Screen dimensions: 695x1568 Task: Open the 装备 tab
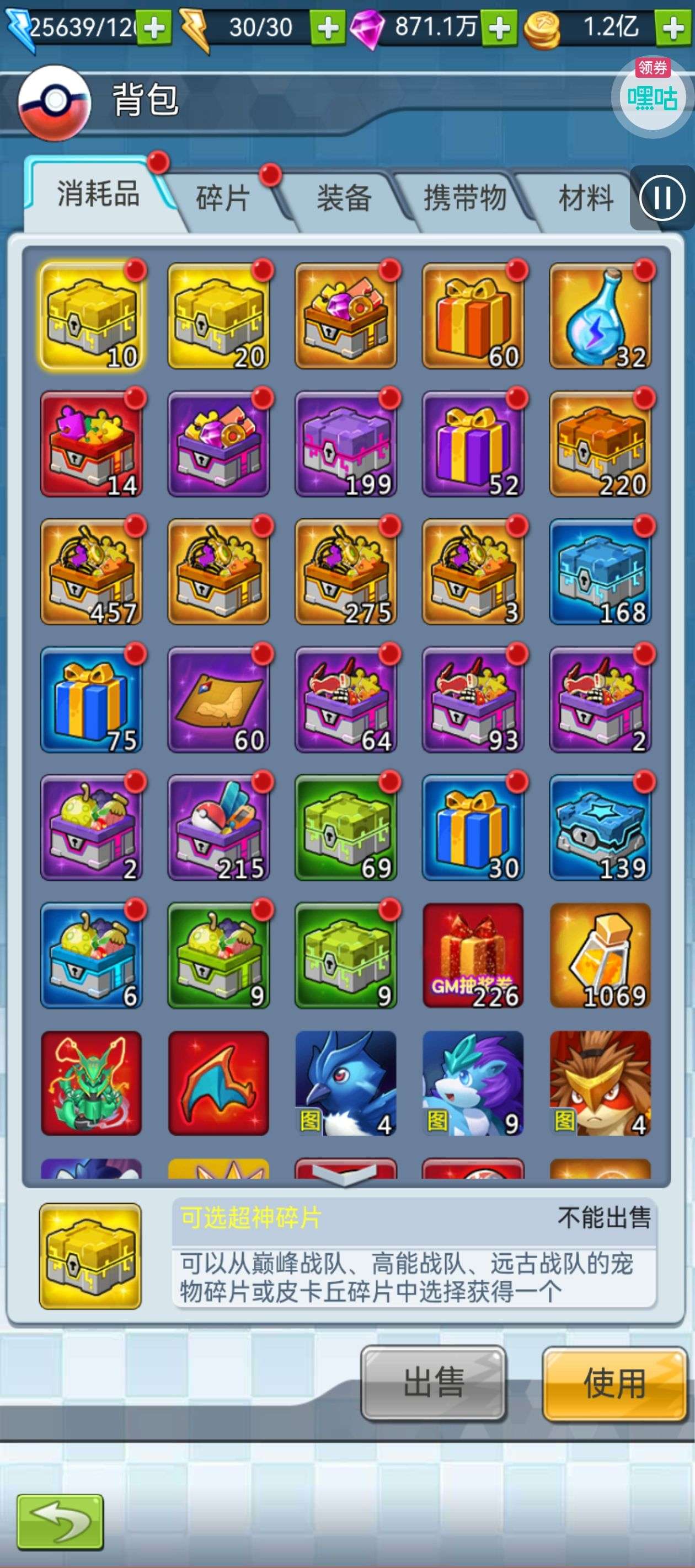tap(344, 198)
